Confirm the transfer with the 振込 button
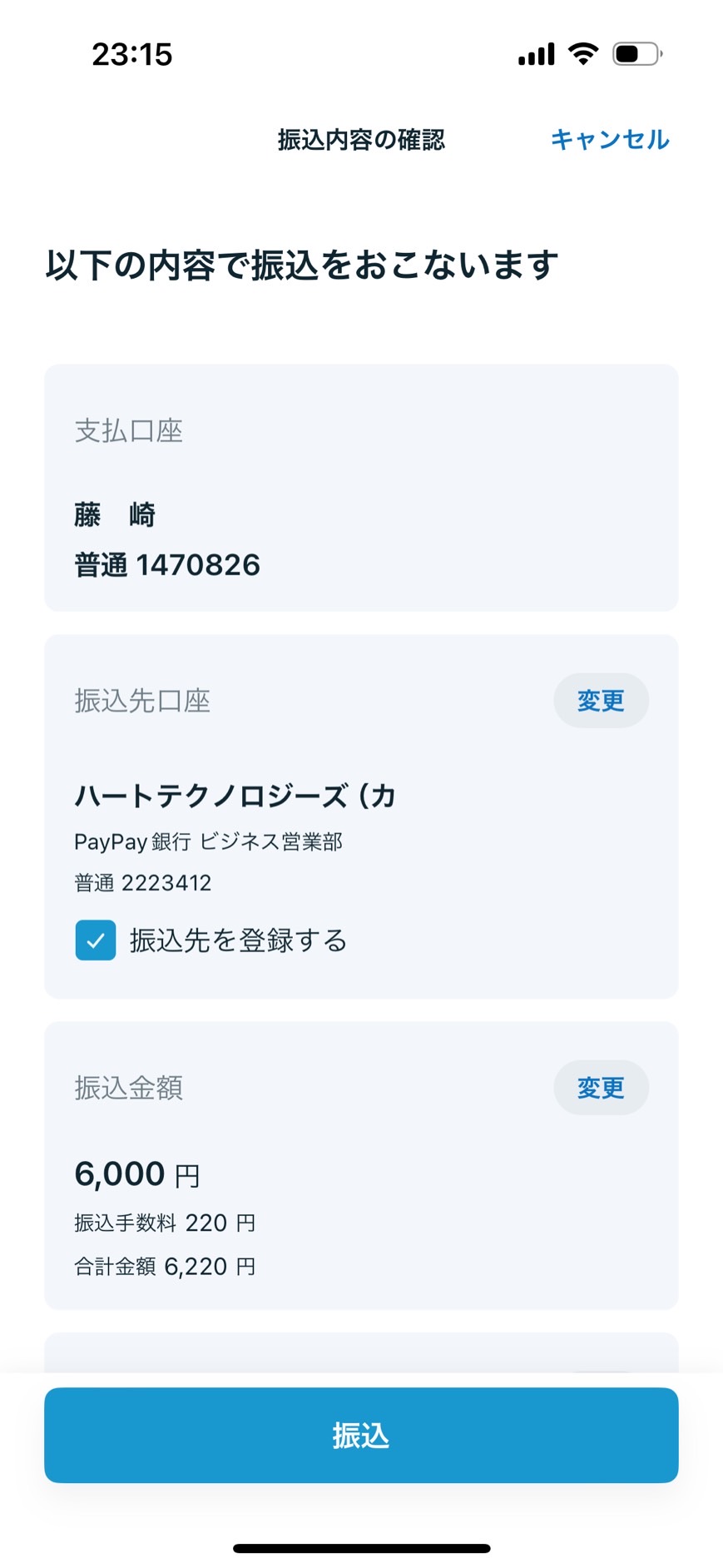Viewport: 723px width, 1568px height. pyautogui.click(x=361, y=1435)
